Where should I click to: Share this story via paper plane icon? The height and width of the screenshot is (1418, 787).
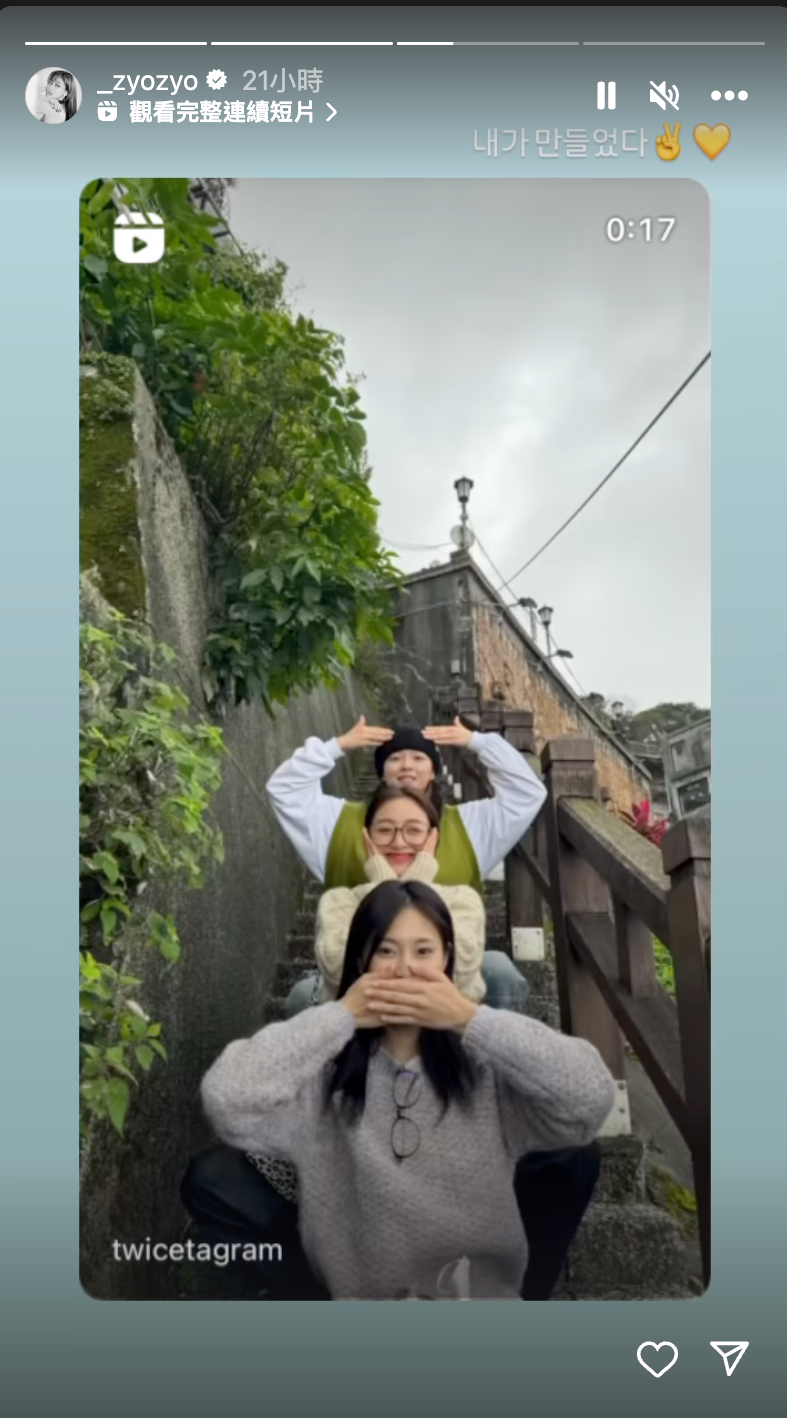(729, 1358)
